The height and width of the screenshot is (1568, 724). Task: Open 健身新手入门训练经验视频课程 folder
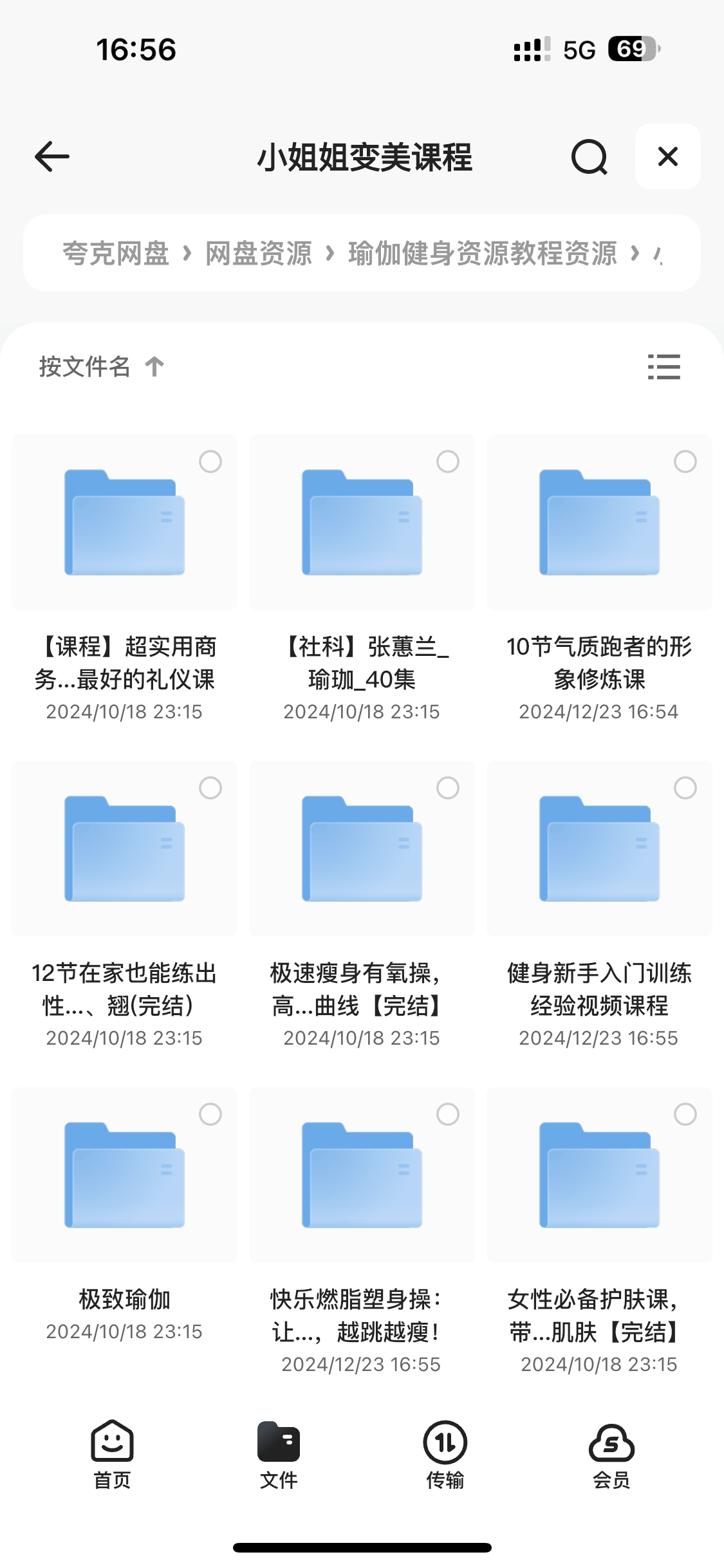[x=599, y=849]
